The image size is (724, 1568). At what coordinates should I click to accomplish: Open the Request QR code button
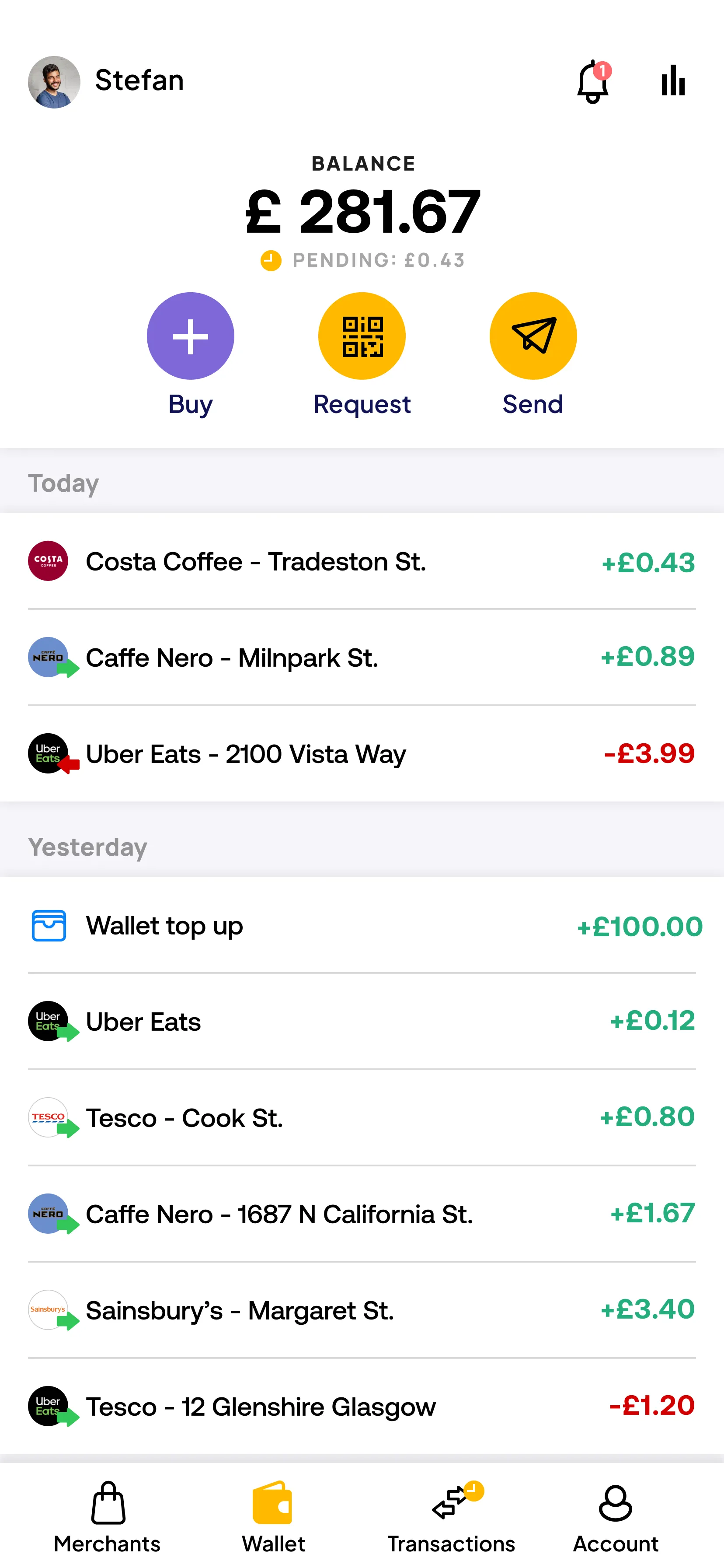tap(362, 336)
